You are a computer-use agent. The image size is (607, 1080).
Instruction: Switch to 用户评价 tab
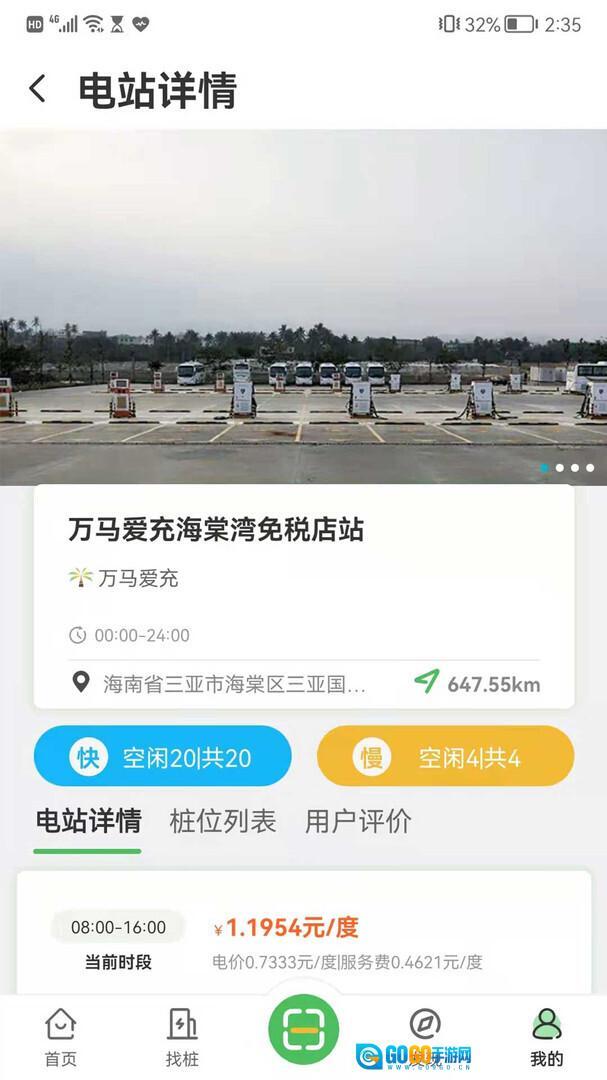click(x=358, y=822)
